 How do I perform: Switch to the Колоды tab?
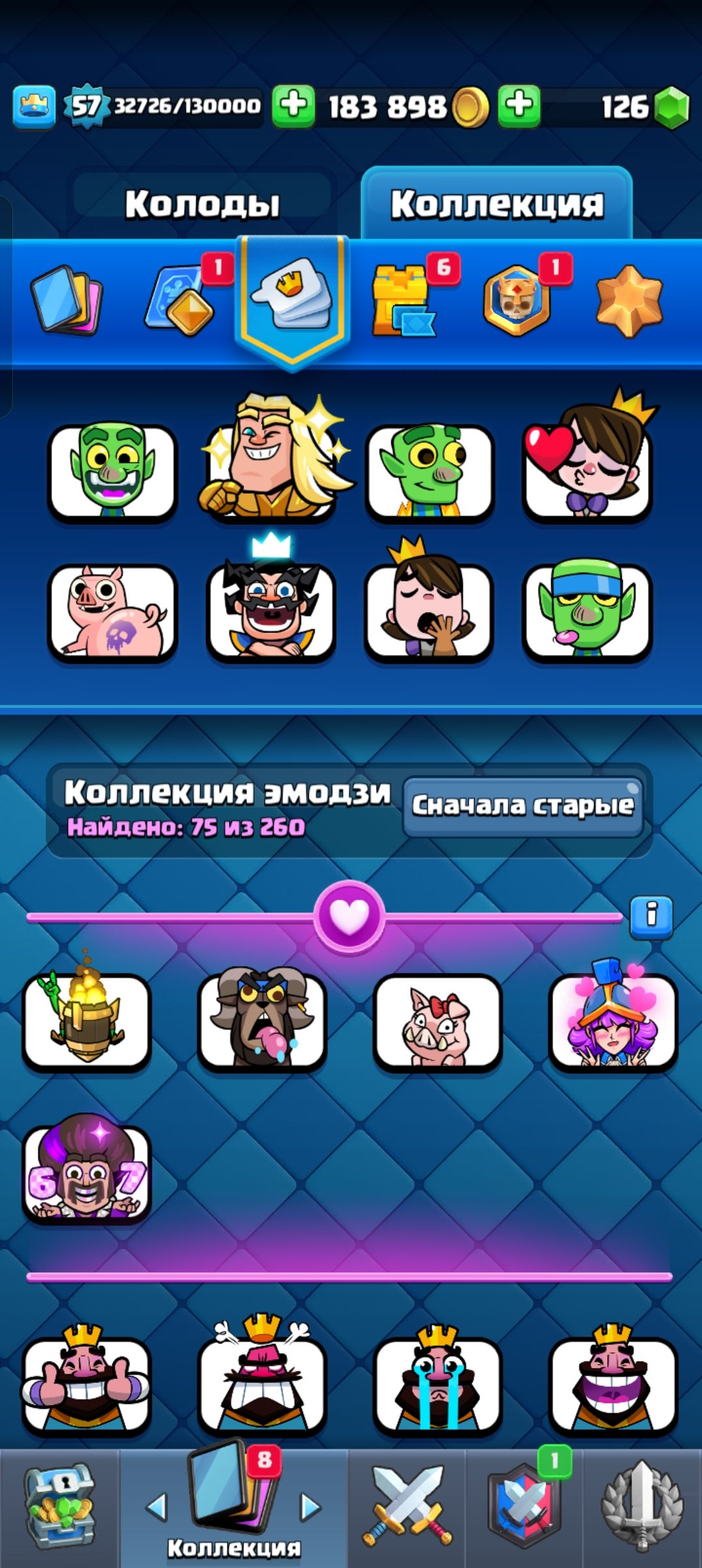[x=202, y=203]
